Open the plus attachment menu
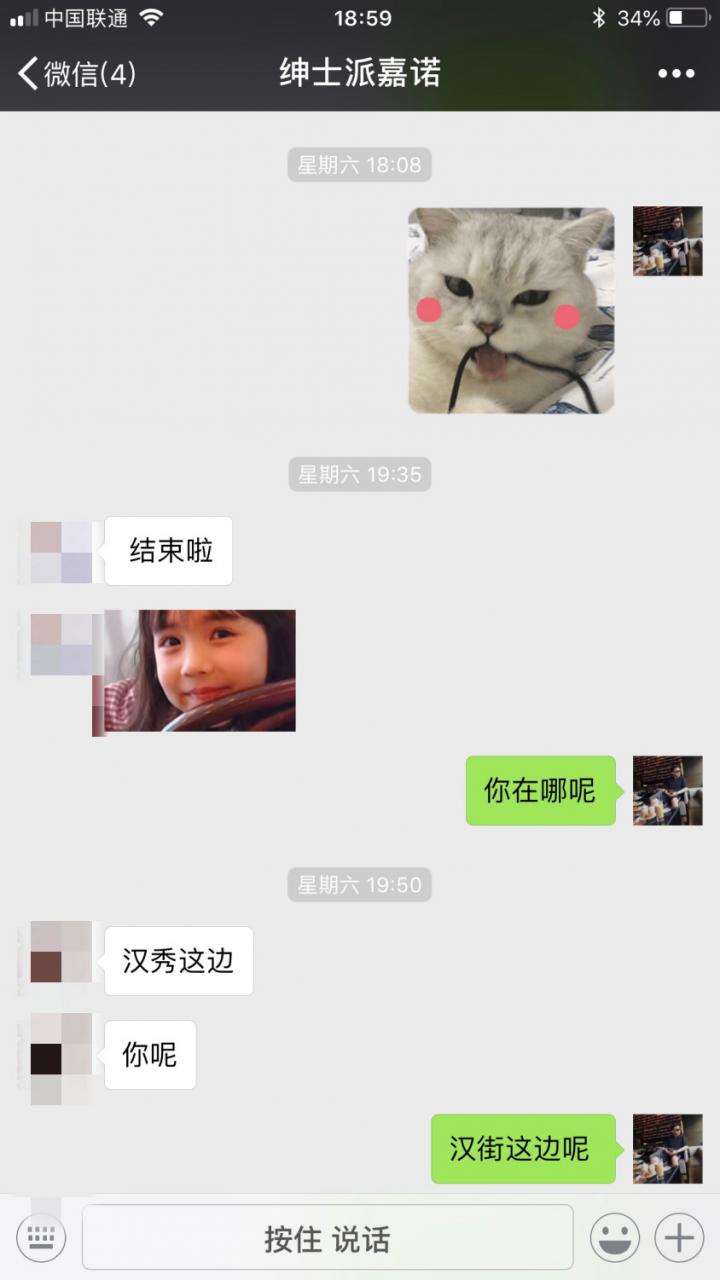This screenshot has height=1280, width=720. 679,1238
